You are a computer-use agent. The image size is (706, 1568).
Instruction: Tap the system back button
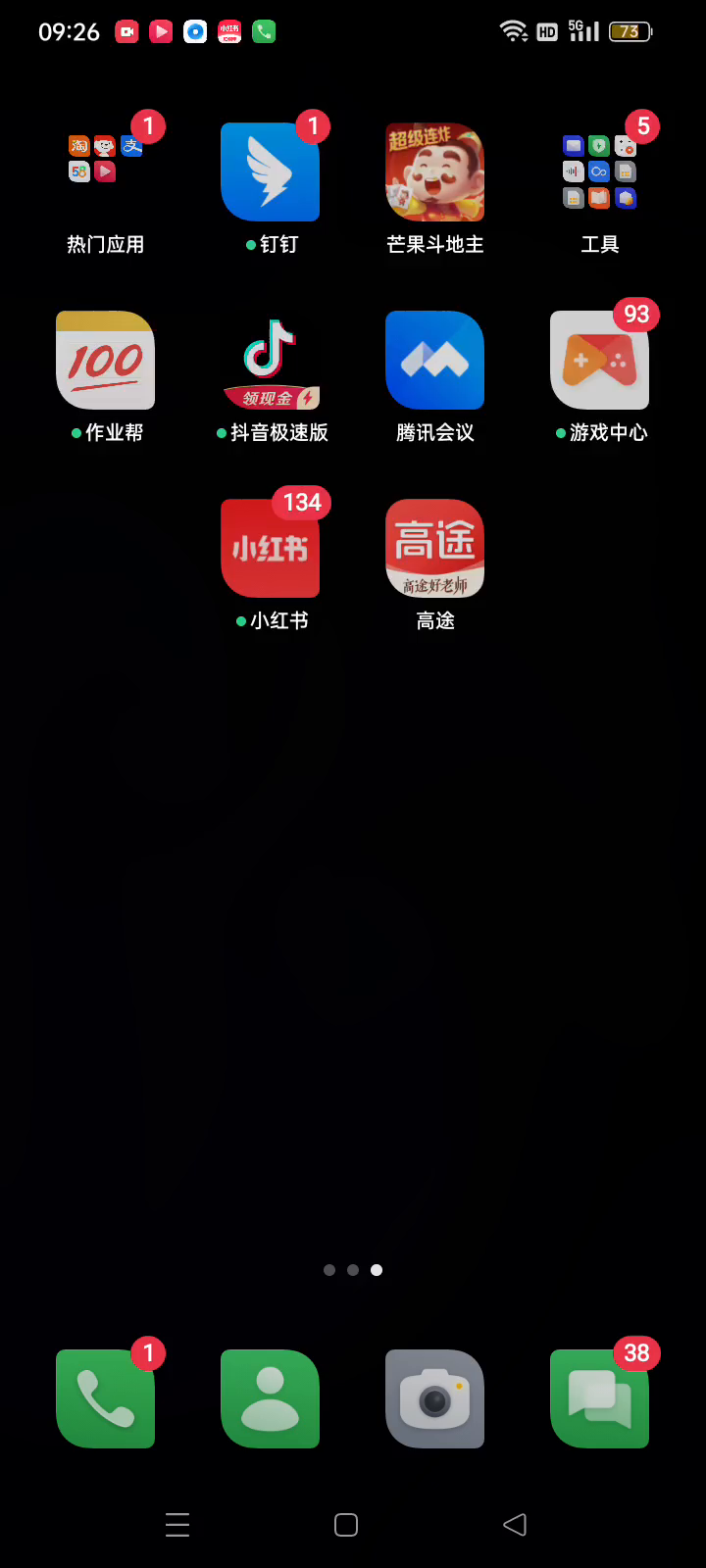(515, 1525)
